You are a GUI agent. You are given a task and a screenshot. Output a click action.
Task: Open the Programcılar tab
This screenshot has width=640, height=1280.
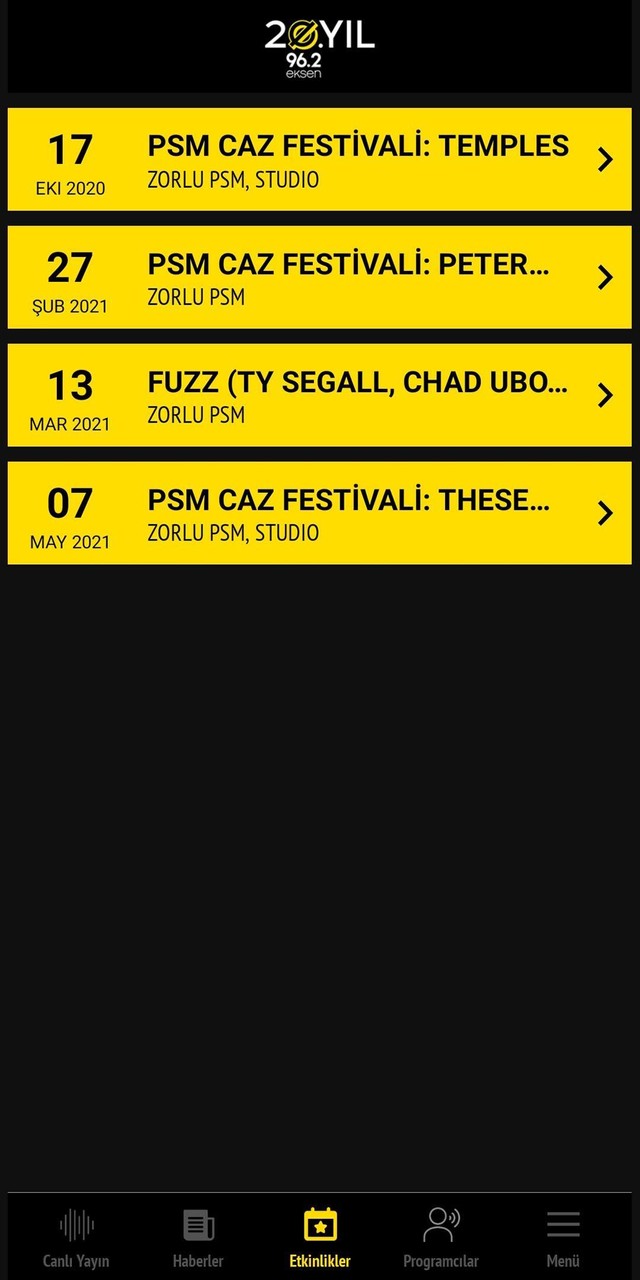point(441,1237)
